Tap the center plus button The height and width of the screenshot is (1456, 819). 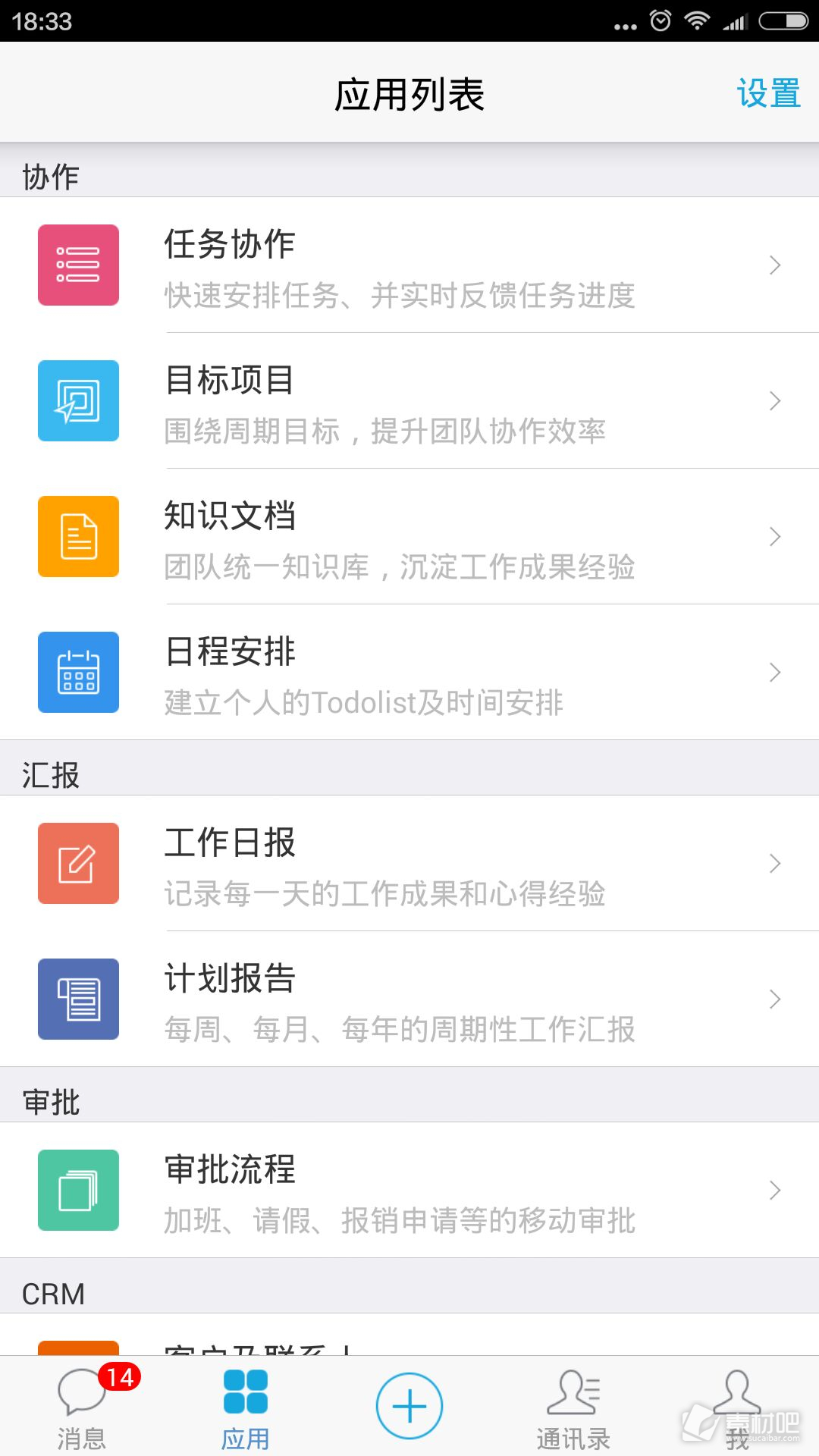click(x=409, y=1406)
